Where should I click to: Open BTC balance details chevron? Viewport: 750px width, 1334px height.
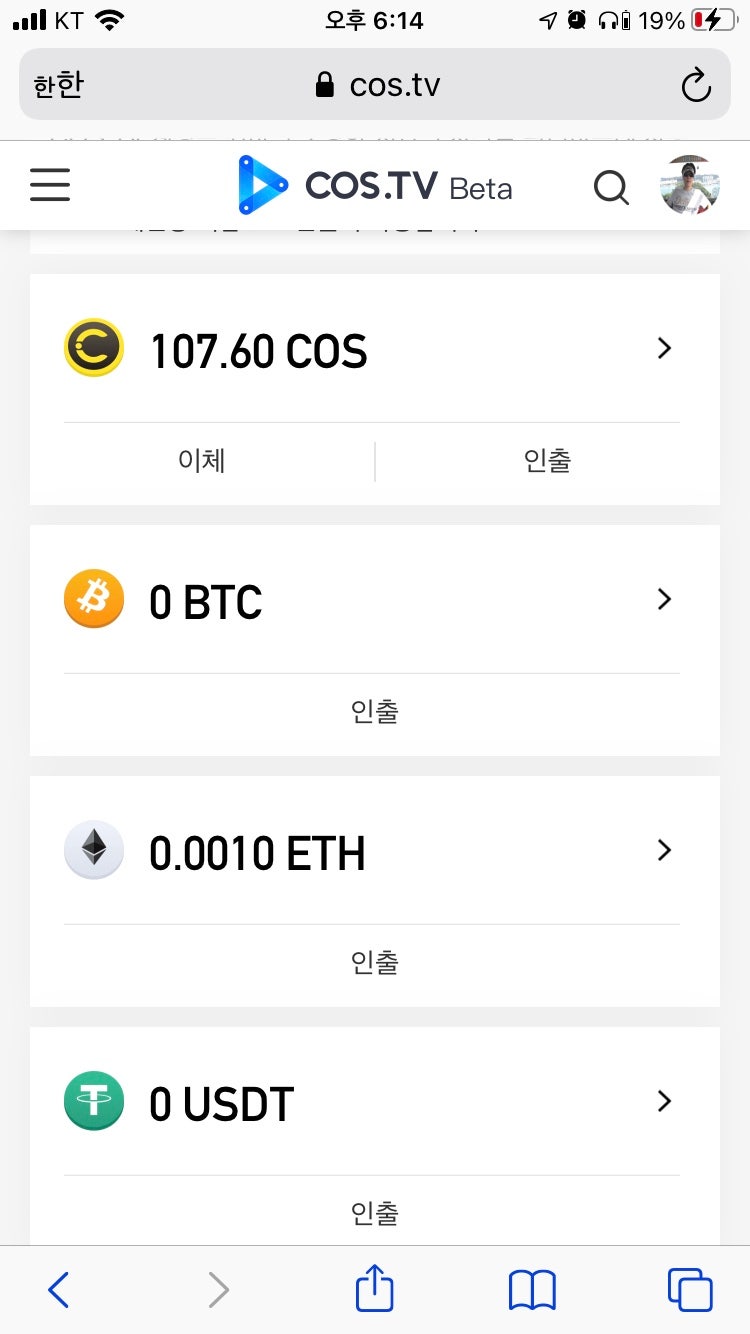[664, 599]
